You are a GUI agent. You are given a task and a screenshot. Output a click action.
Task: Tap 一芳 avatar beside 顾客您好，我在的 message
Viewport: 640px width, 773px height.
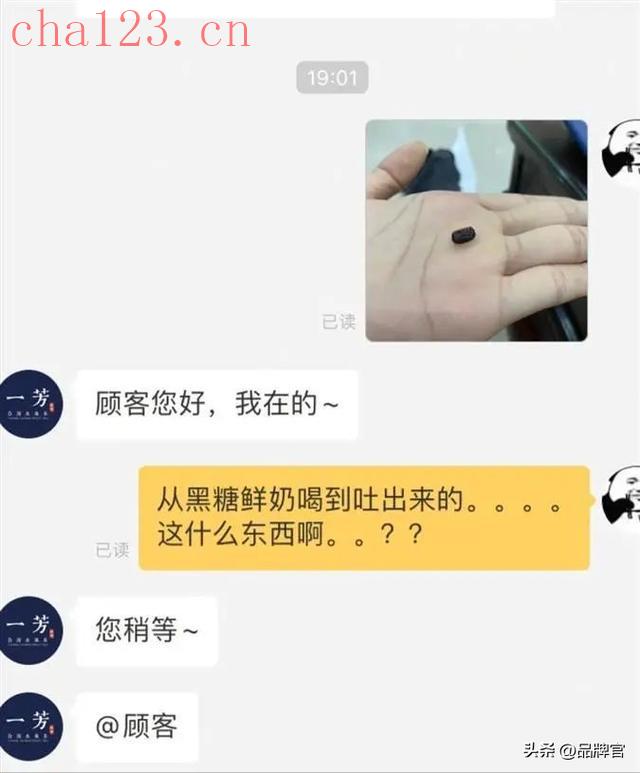point(31,404)
